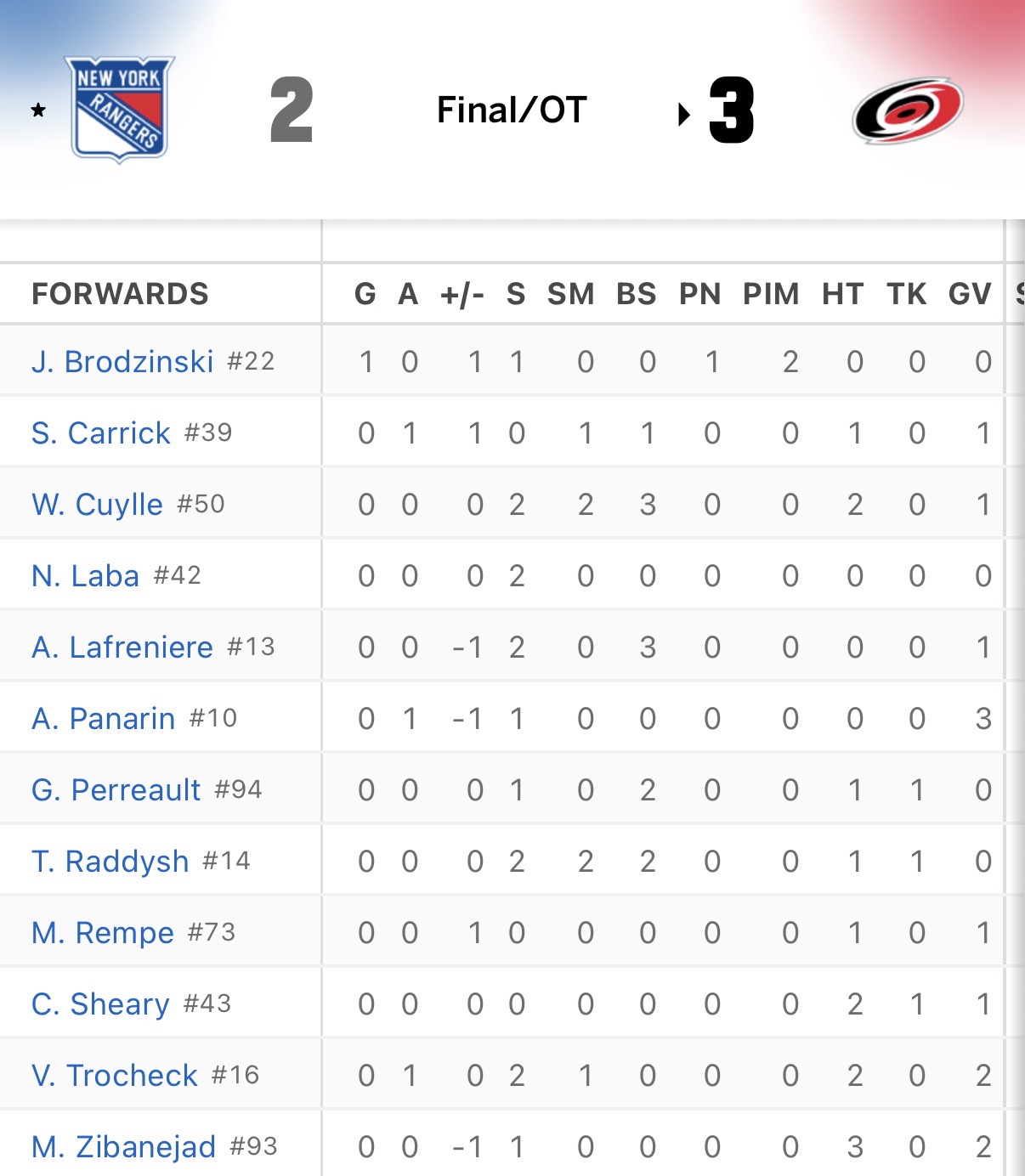
Task: View A. Panarin's player page
Action: coord(104,719)
